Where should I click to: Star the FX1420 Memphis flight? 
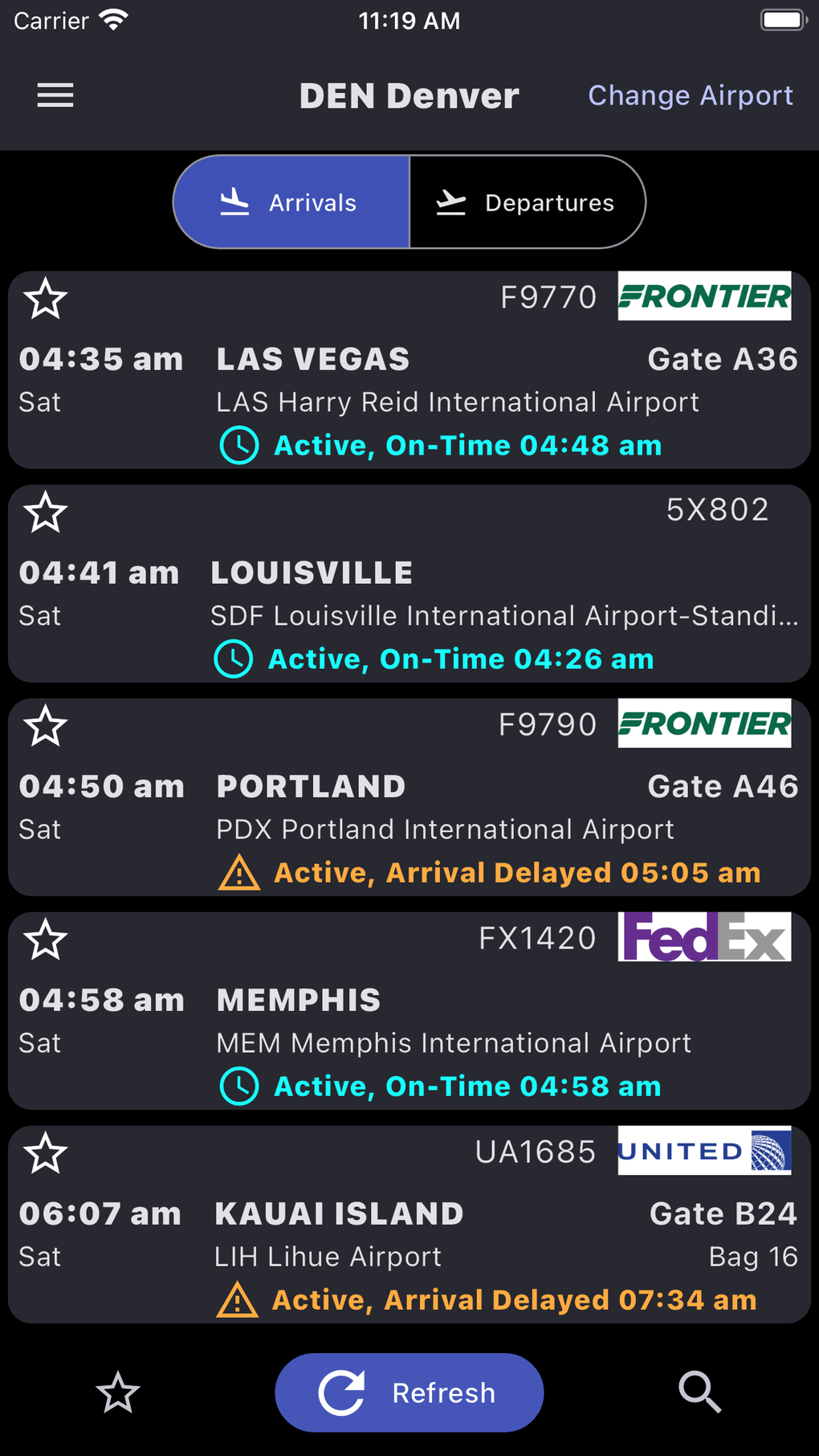coord(46,940)
